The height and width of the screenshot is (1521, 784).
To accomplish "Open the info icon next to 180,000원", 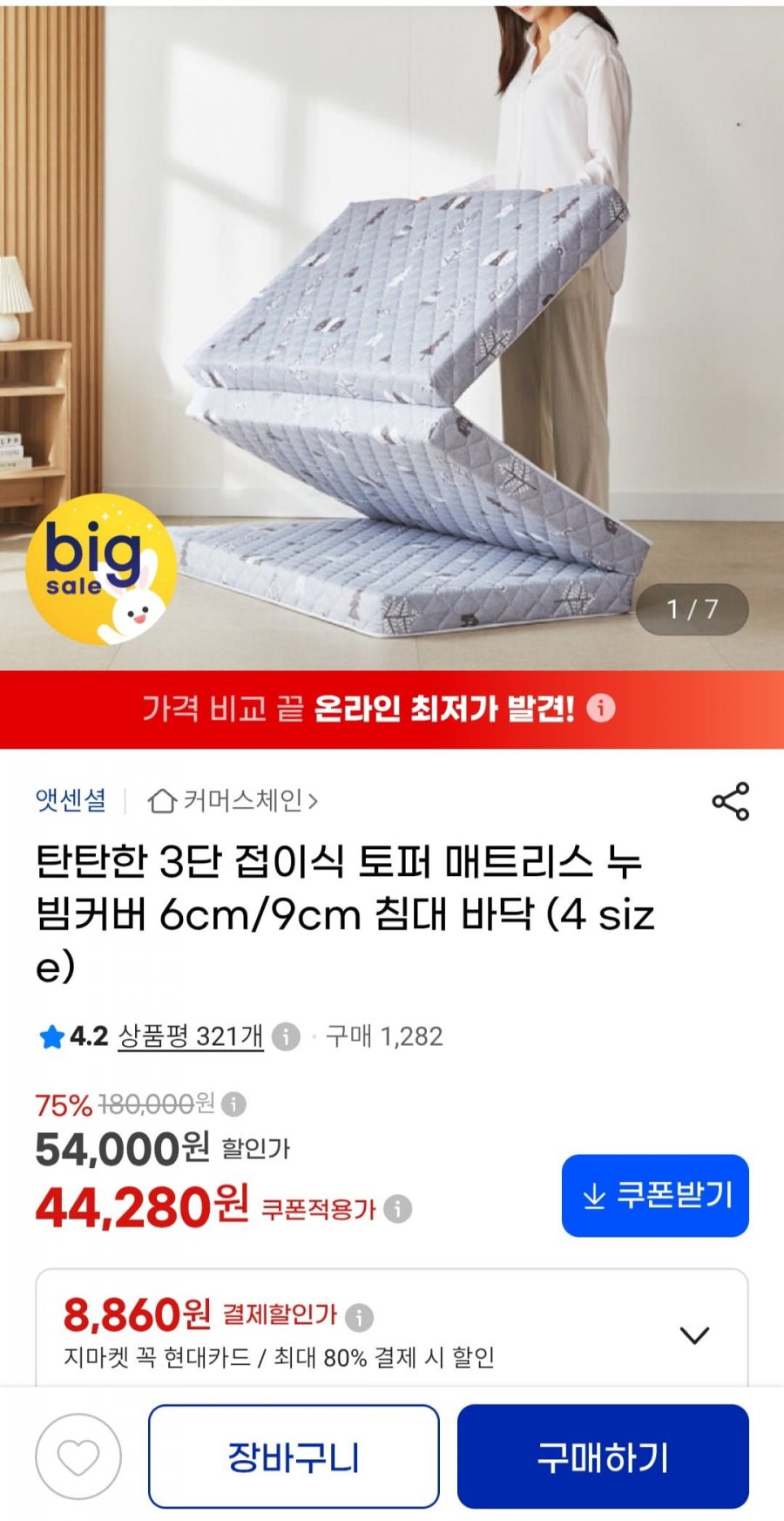I will coord(233,1104).
